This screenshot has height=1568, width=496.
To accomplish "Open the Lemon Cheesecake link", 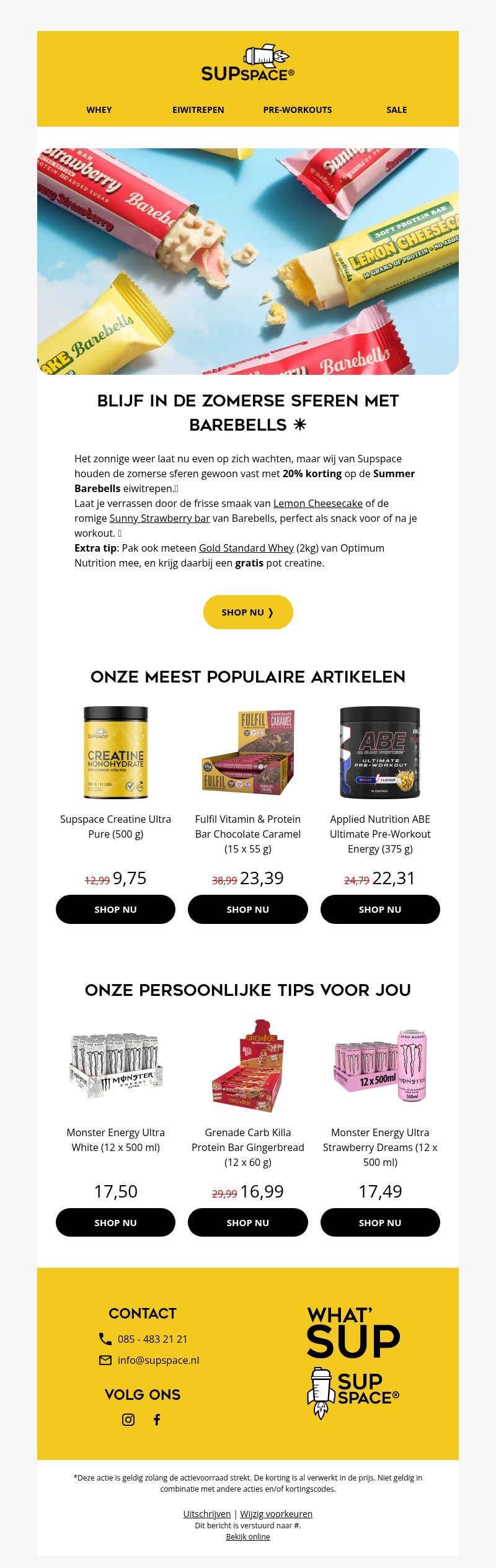I will coord(317,503).
